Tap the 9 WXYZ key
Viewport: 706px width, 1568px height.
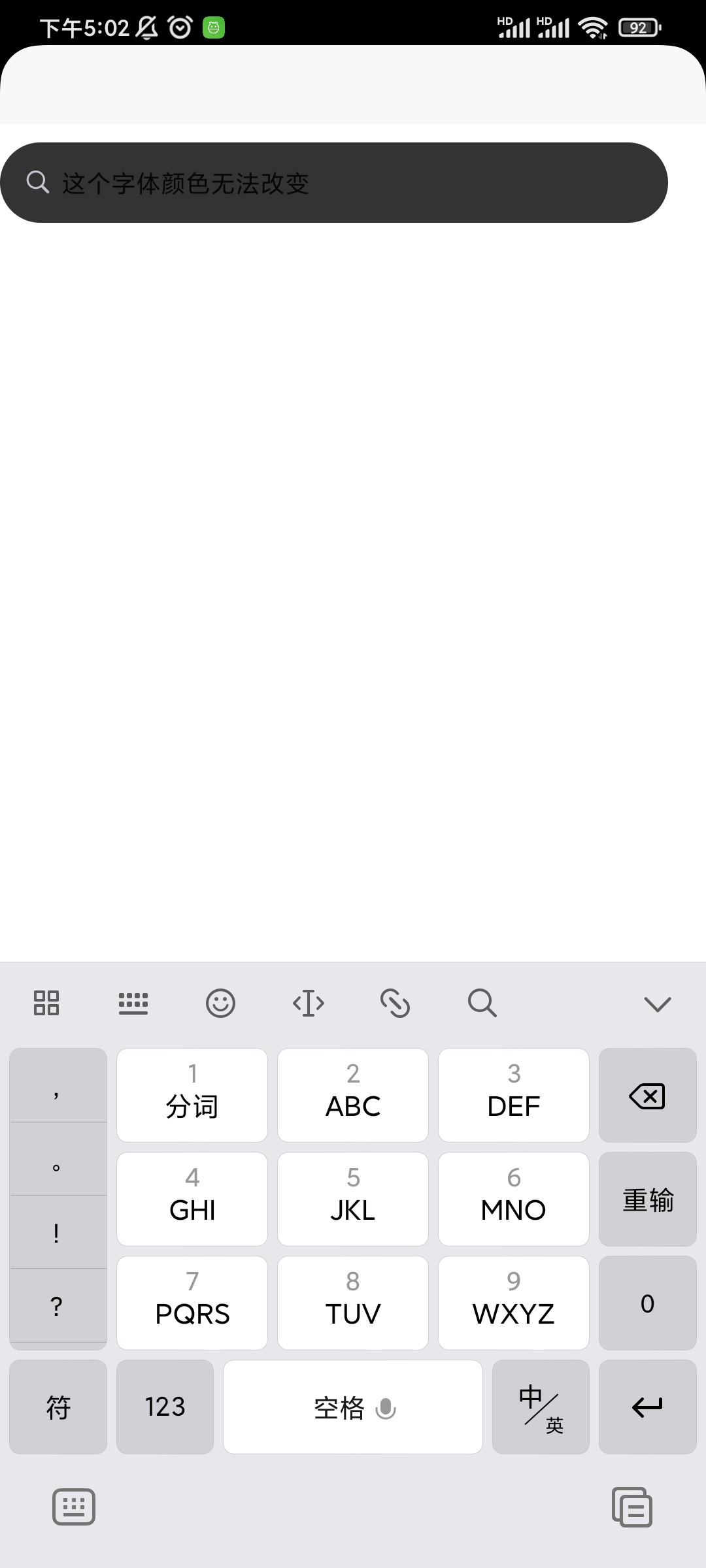pyautogui.click(x=514, y=1303)
